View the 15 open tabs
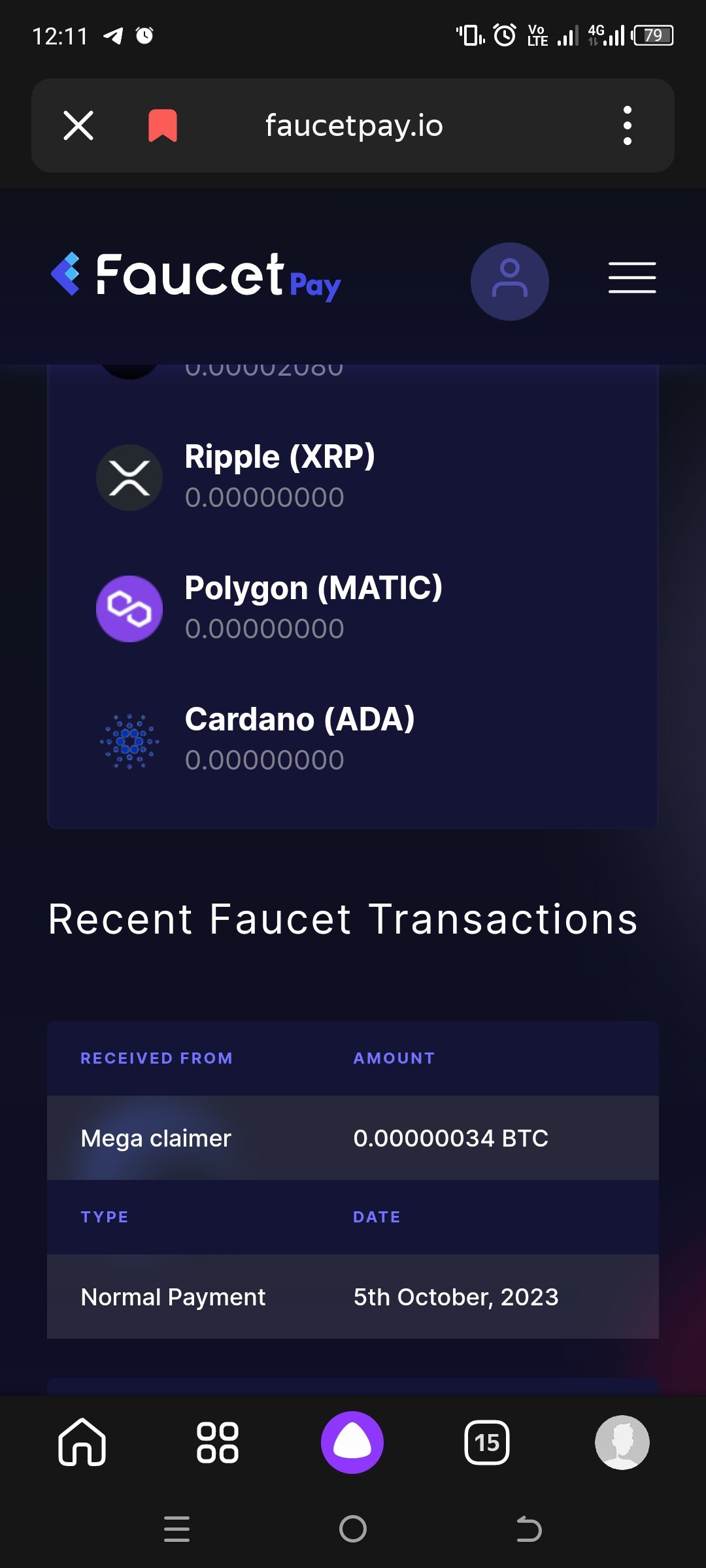Viewport: 706px width, 1568px height. pos(487,1442)
